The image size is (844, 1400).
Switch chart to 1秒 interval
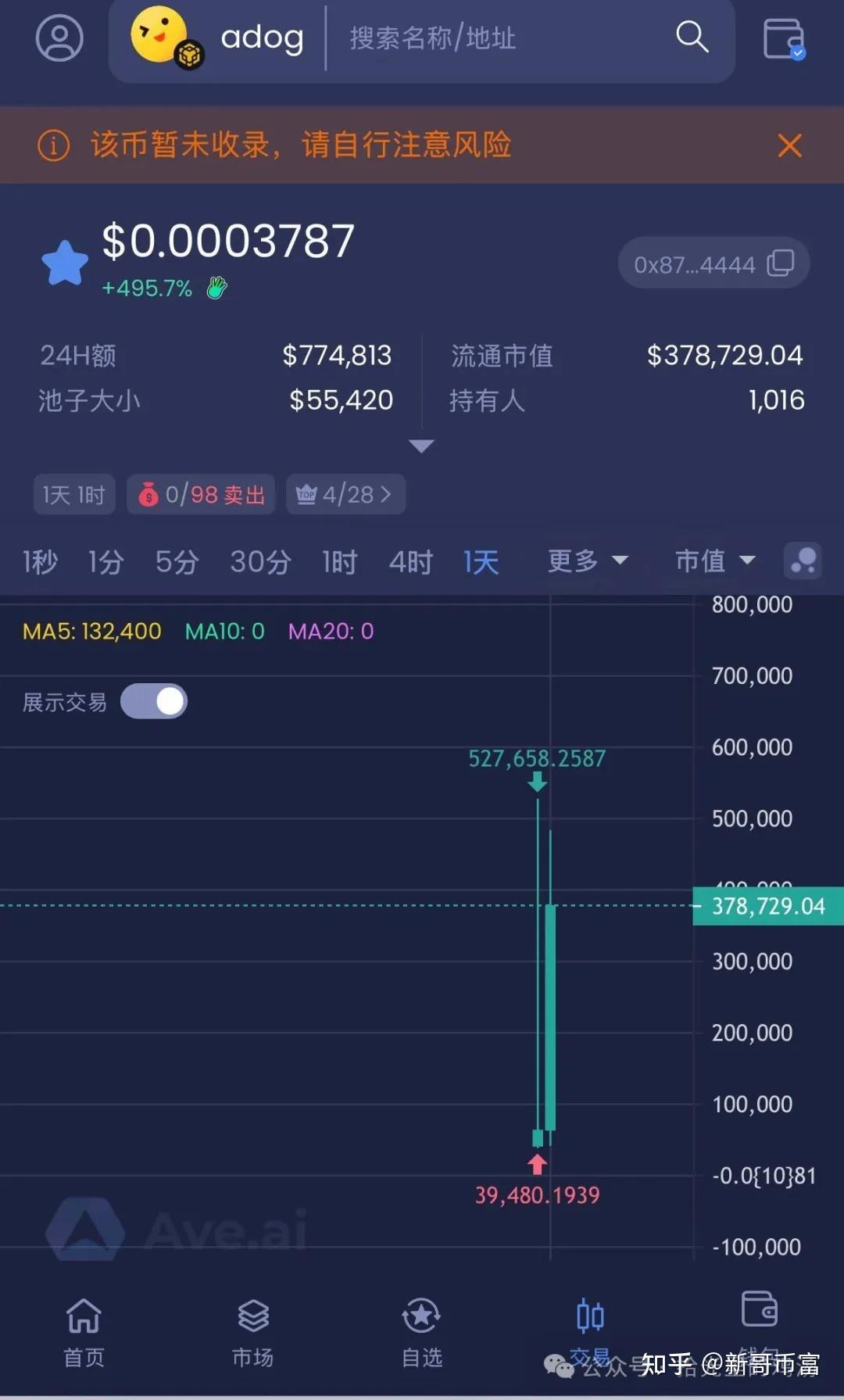pyautogui.click(x=40, y=562)
